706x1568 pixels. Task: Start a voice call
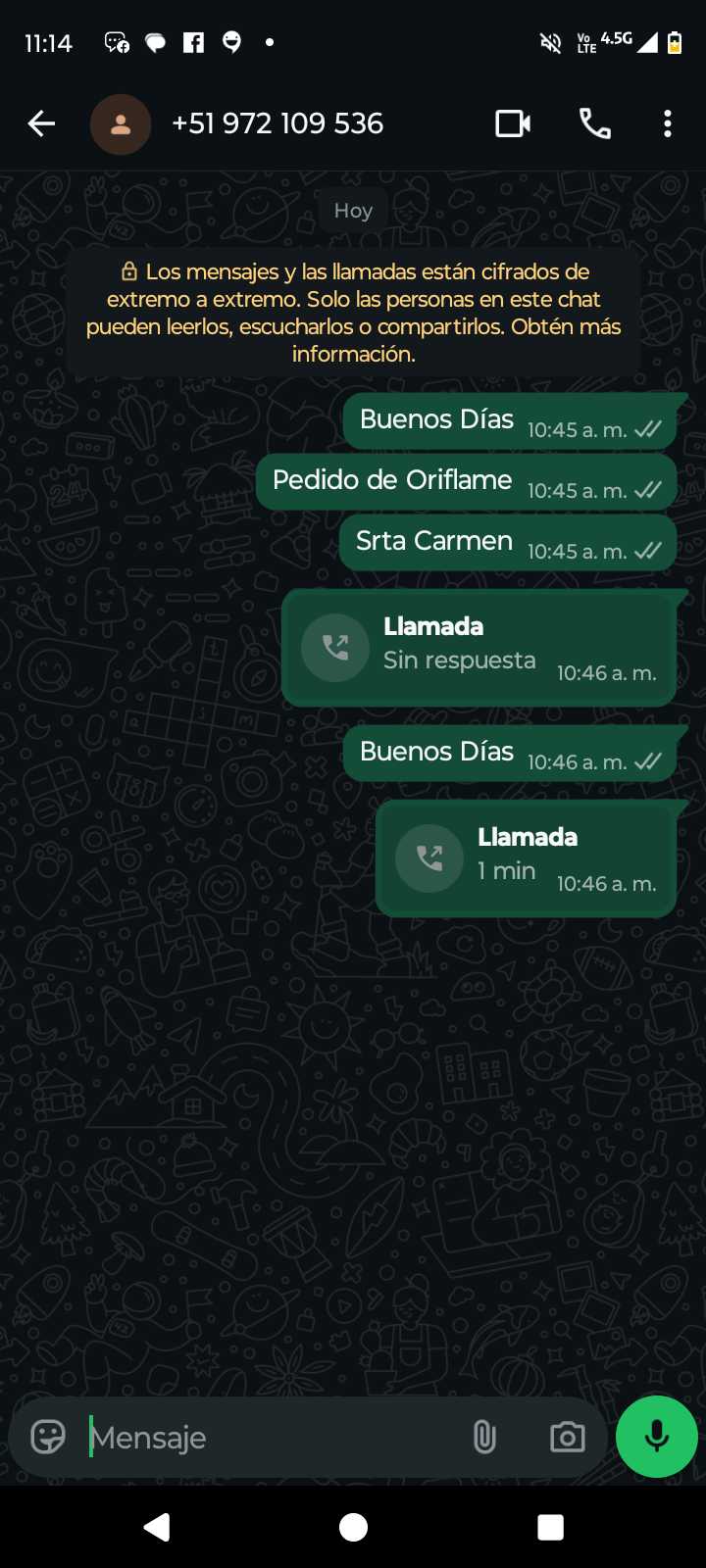point(594,123)
